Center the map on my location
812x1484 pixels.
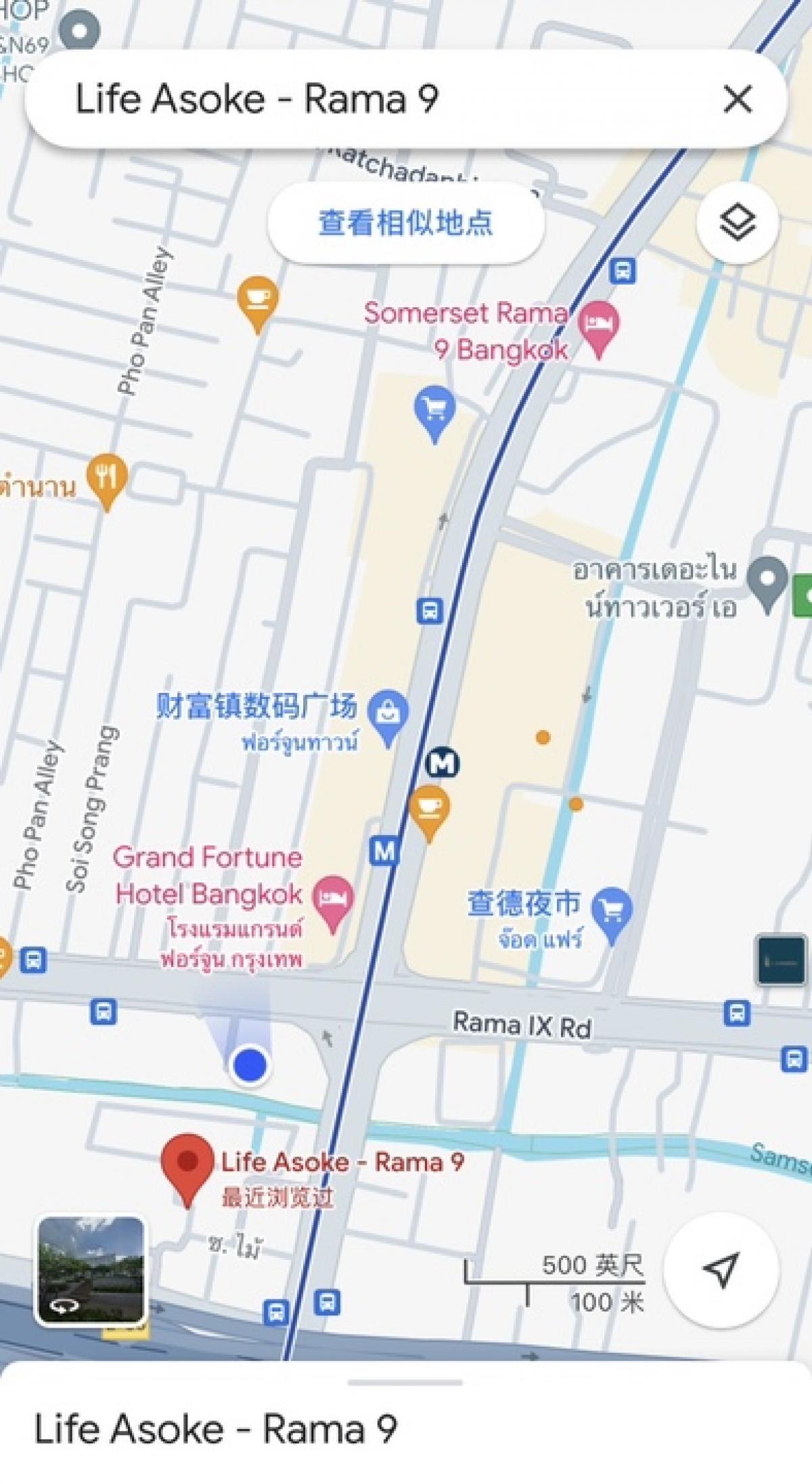click(721, 1269)
